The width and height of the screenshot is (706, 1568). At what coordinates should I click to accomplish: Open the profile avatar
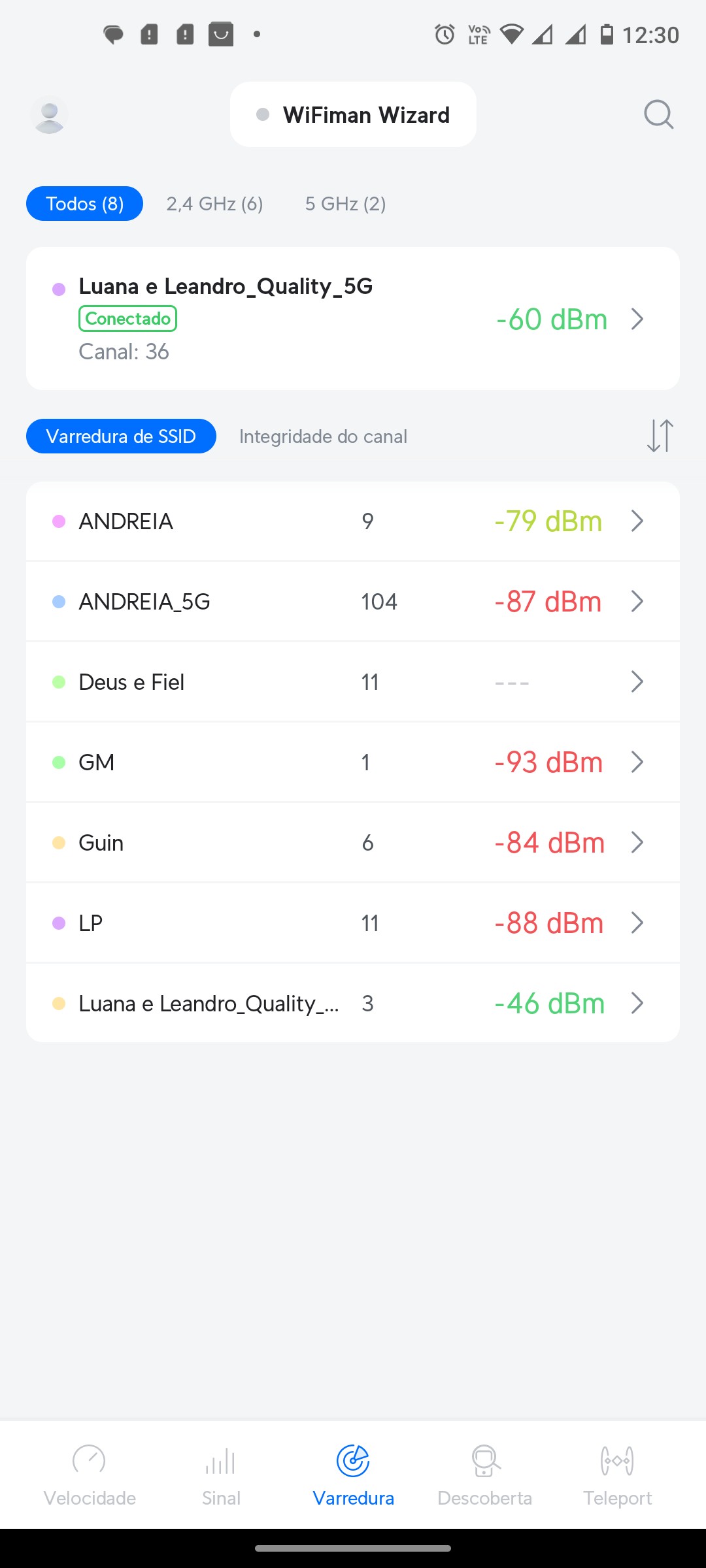coord(49,115)
